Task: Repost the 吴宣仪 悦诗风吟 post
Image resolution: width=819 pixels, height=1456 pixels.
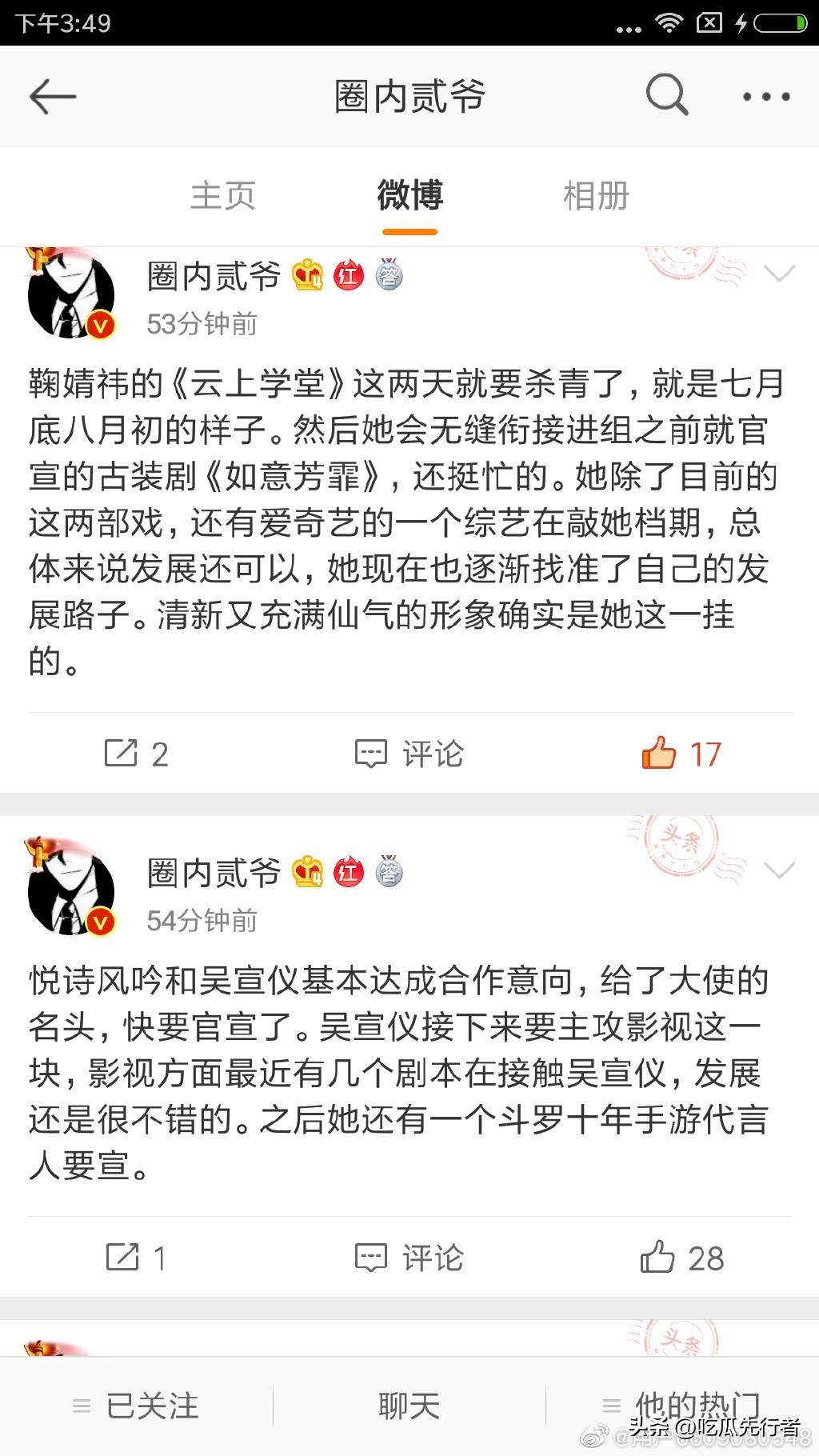Action: [x=136, y=1258]
